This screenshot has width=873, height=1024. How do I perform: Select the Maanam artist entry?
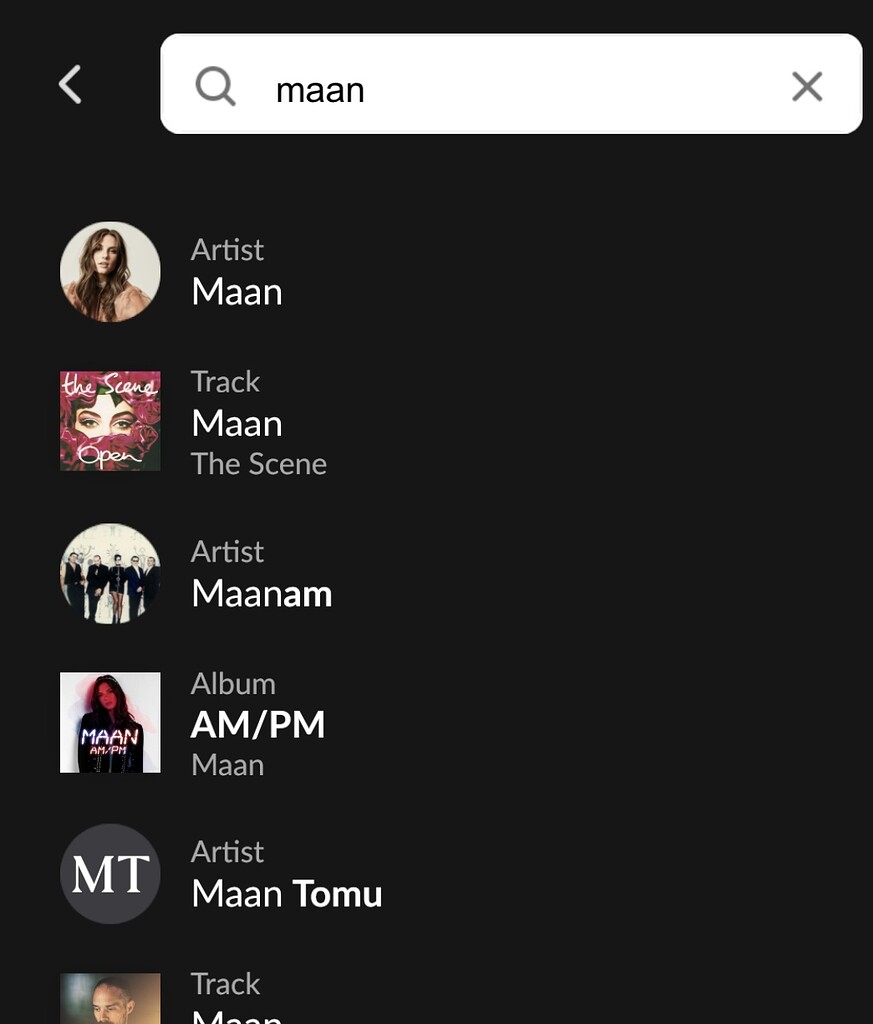[261, 593]
